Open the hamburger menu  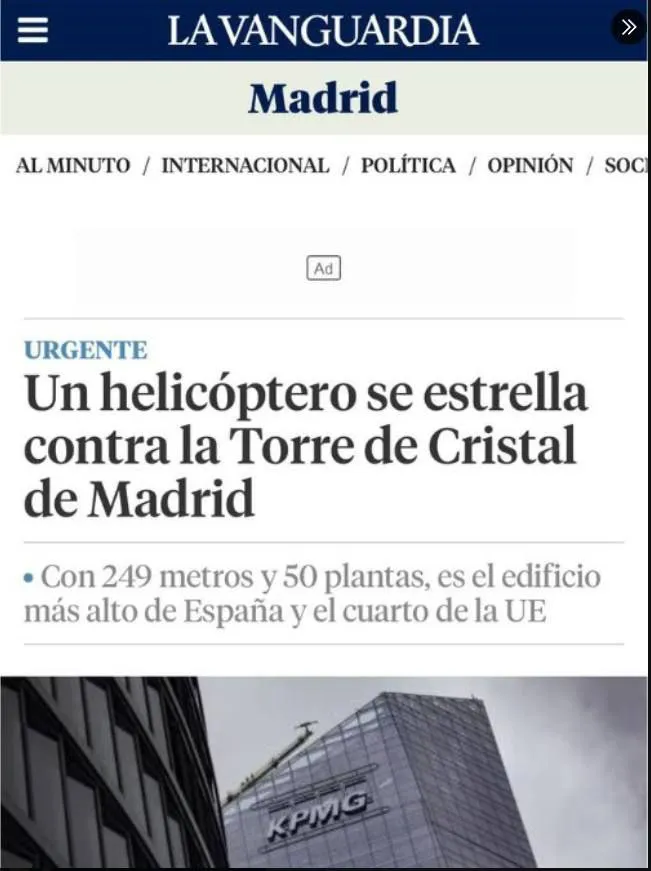pos(33,30)
